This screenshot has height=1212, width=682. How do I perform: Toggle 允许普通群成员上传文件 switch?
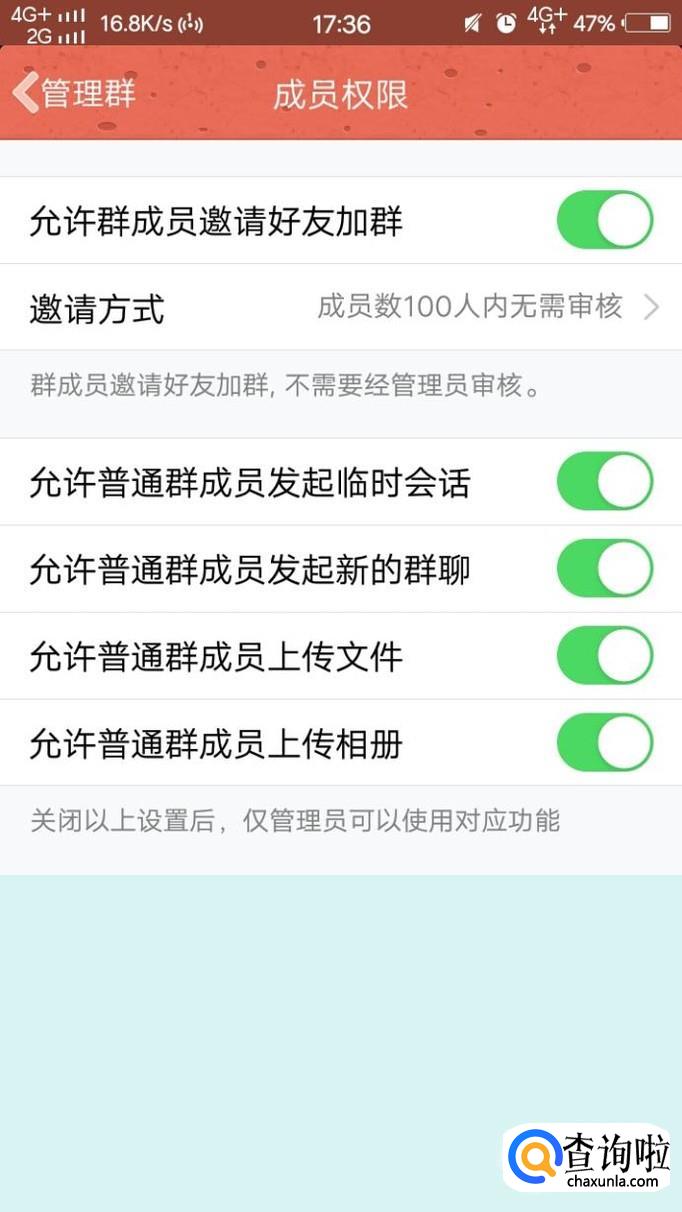point(604,655)
